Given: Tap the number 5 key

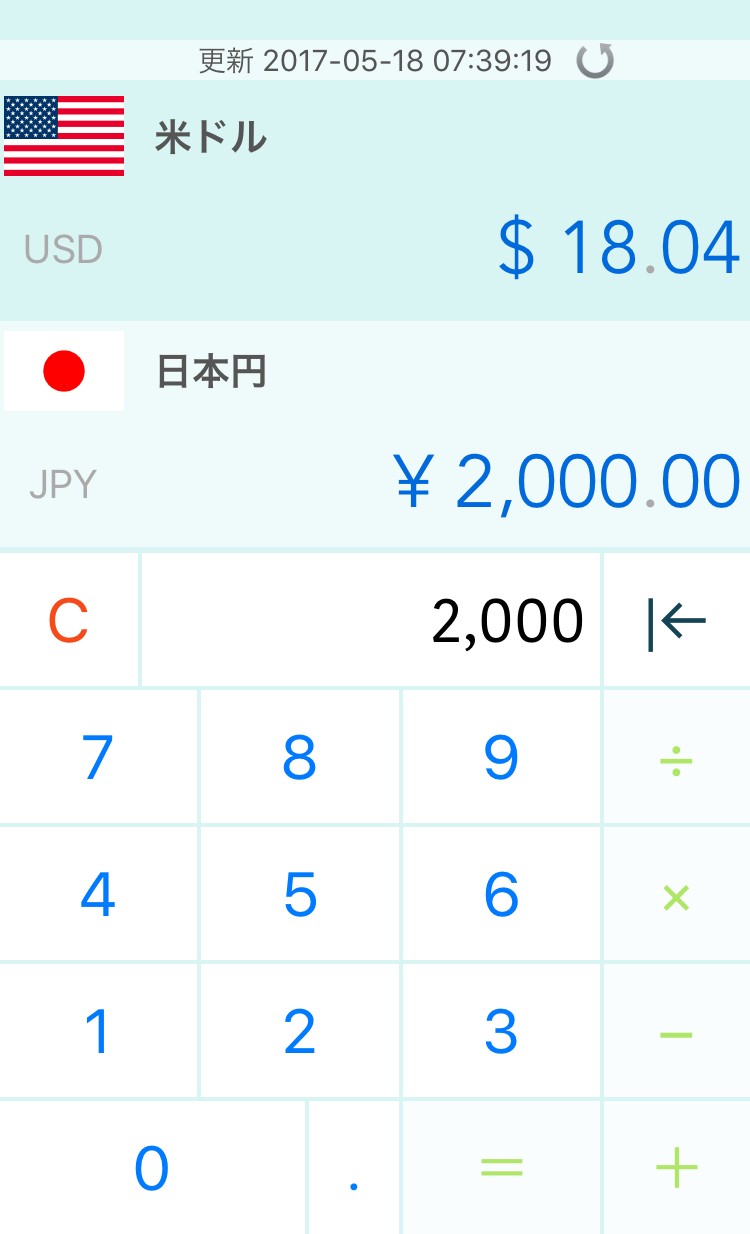Looking at the screenshot, I should pos(300,895).
